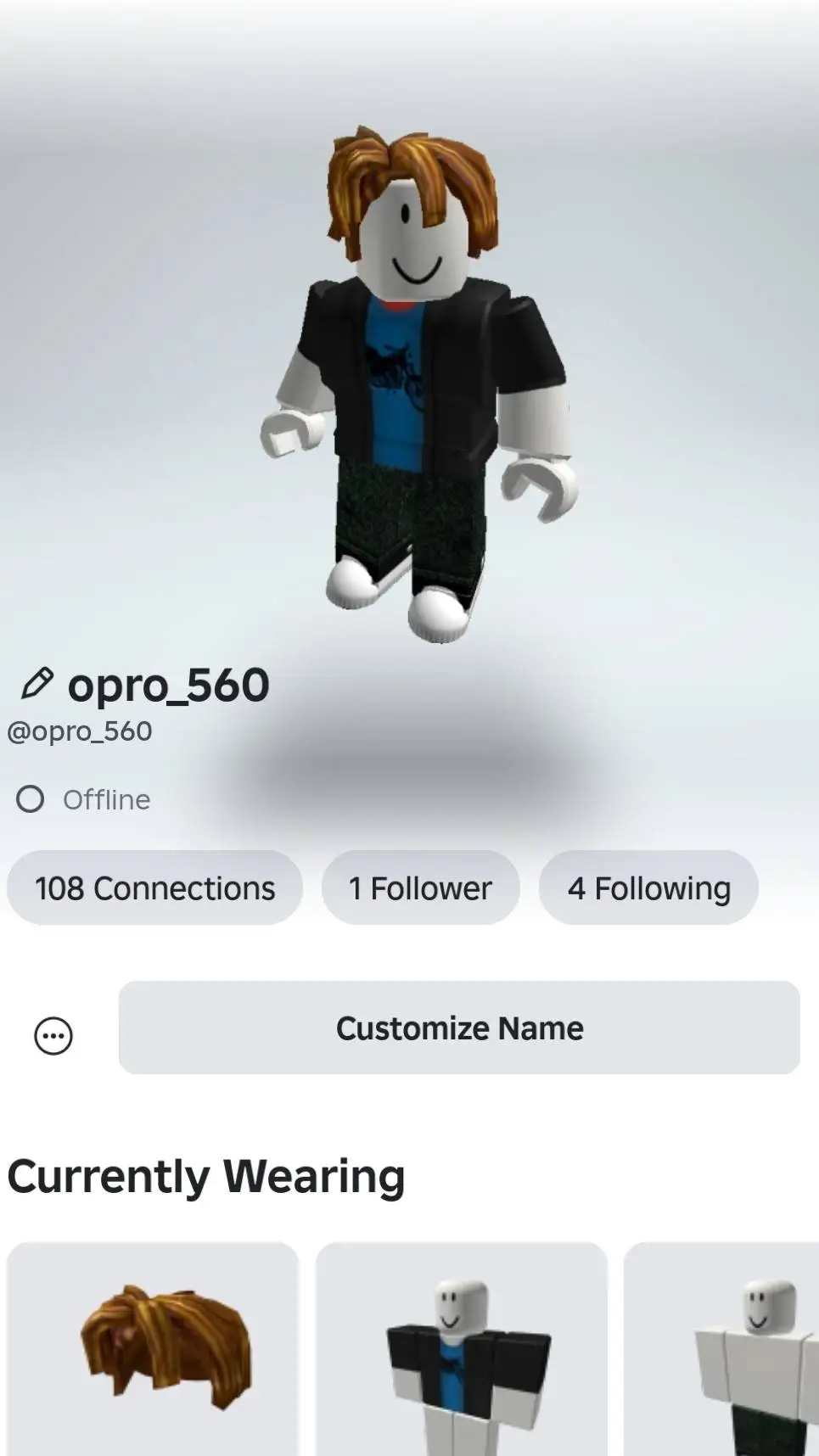Viewport: 819px width, 1456px height.
Task: Tap the Customize Name button
Action: (x=459, y=1028)
